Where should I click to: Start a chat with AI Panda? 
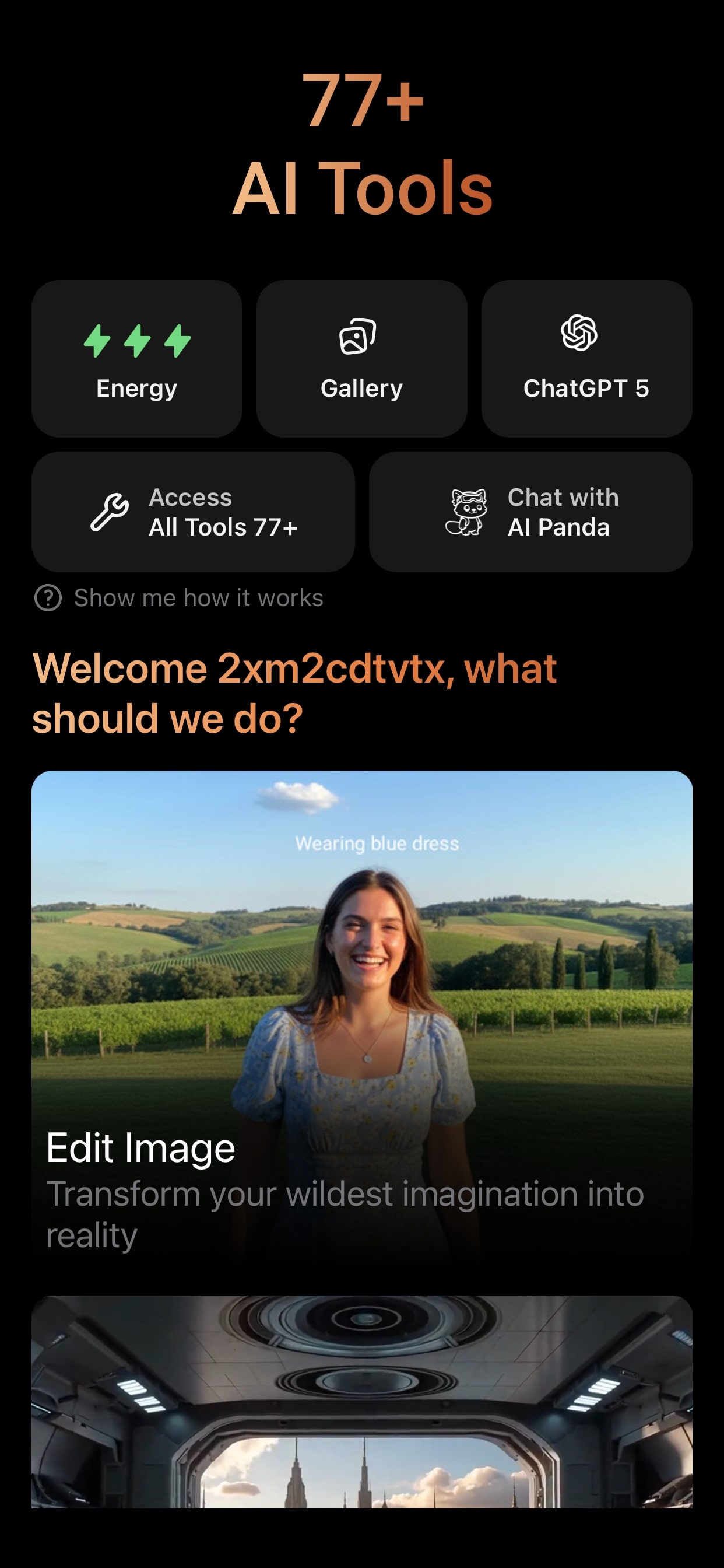coord(530,512)
